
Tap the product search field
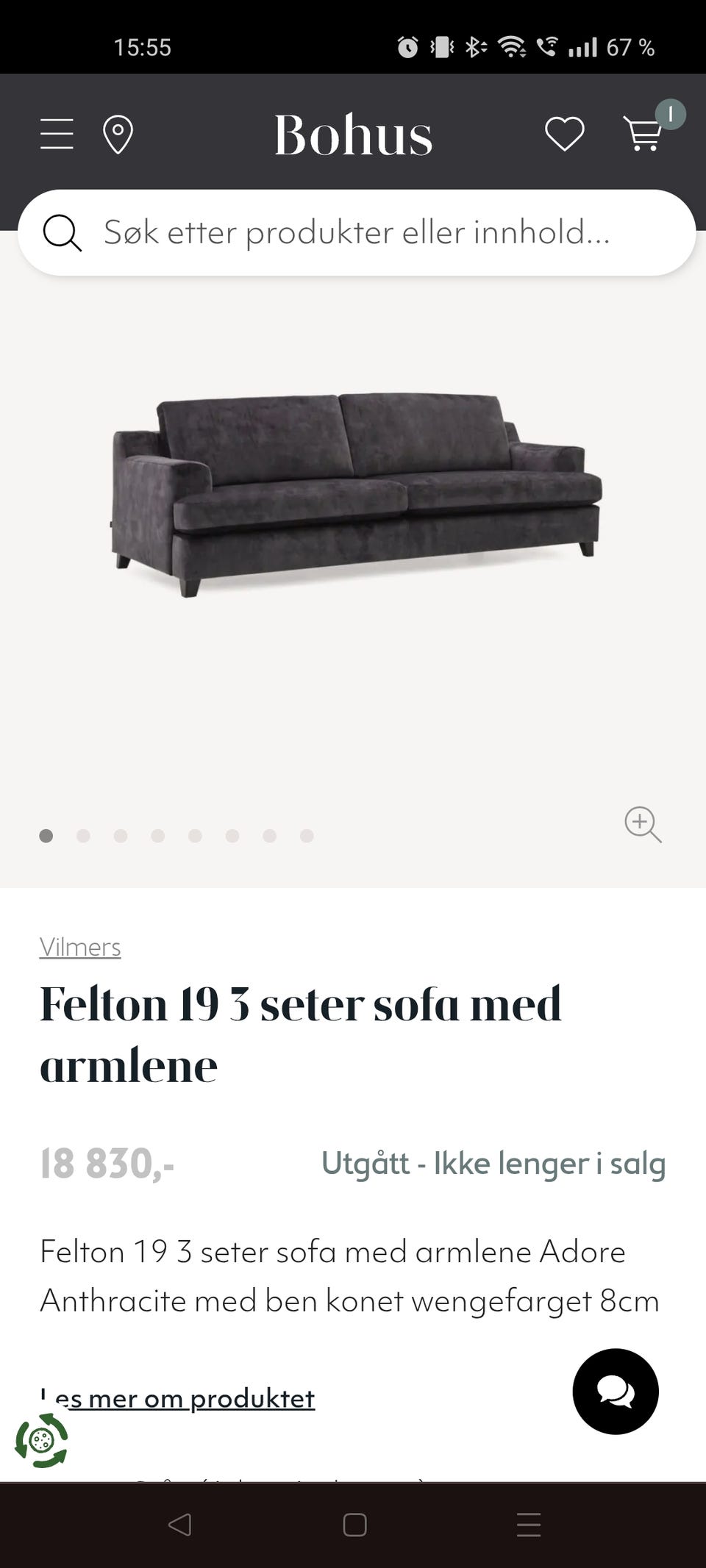[x=357, y=232]
